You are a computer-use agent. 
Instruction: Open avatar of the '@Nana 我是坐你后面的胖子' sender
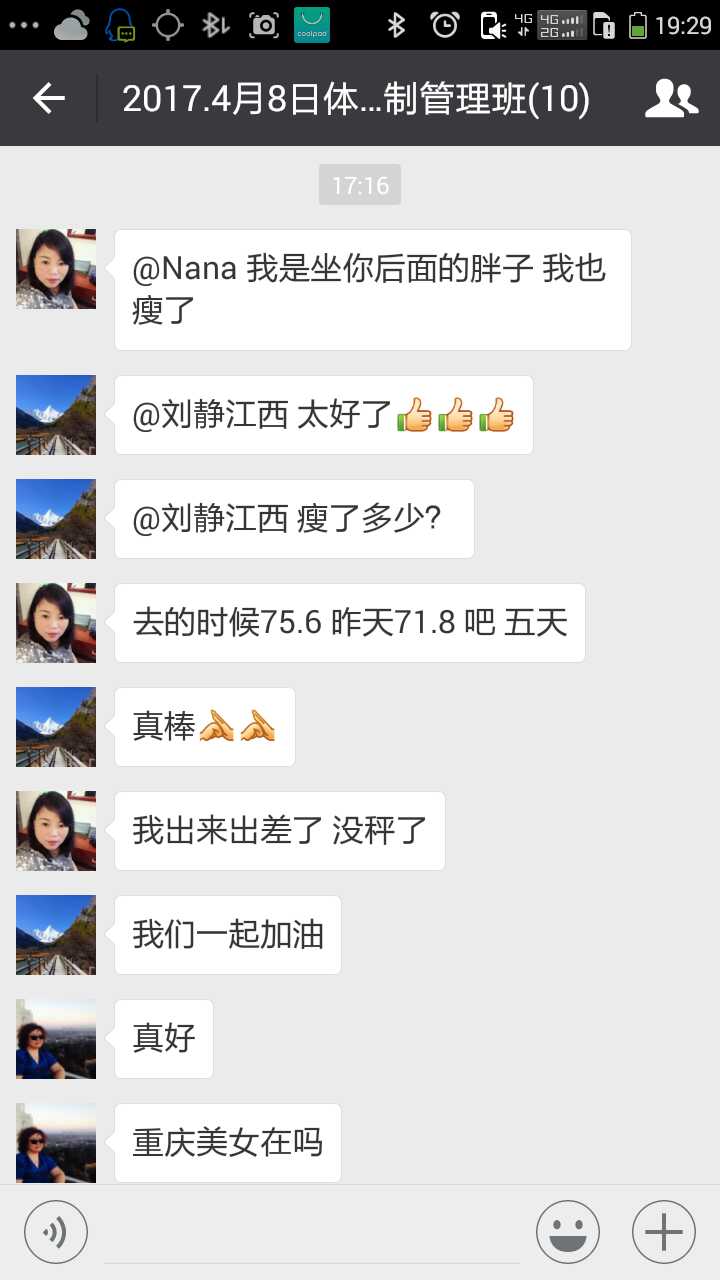(x=56, y=269)
